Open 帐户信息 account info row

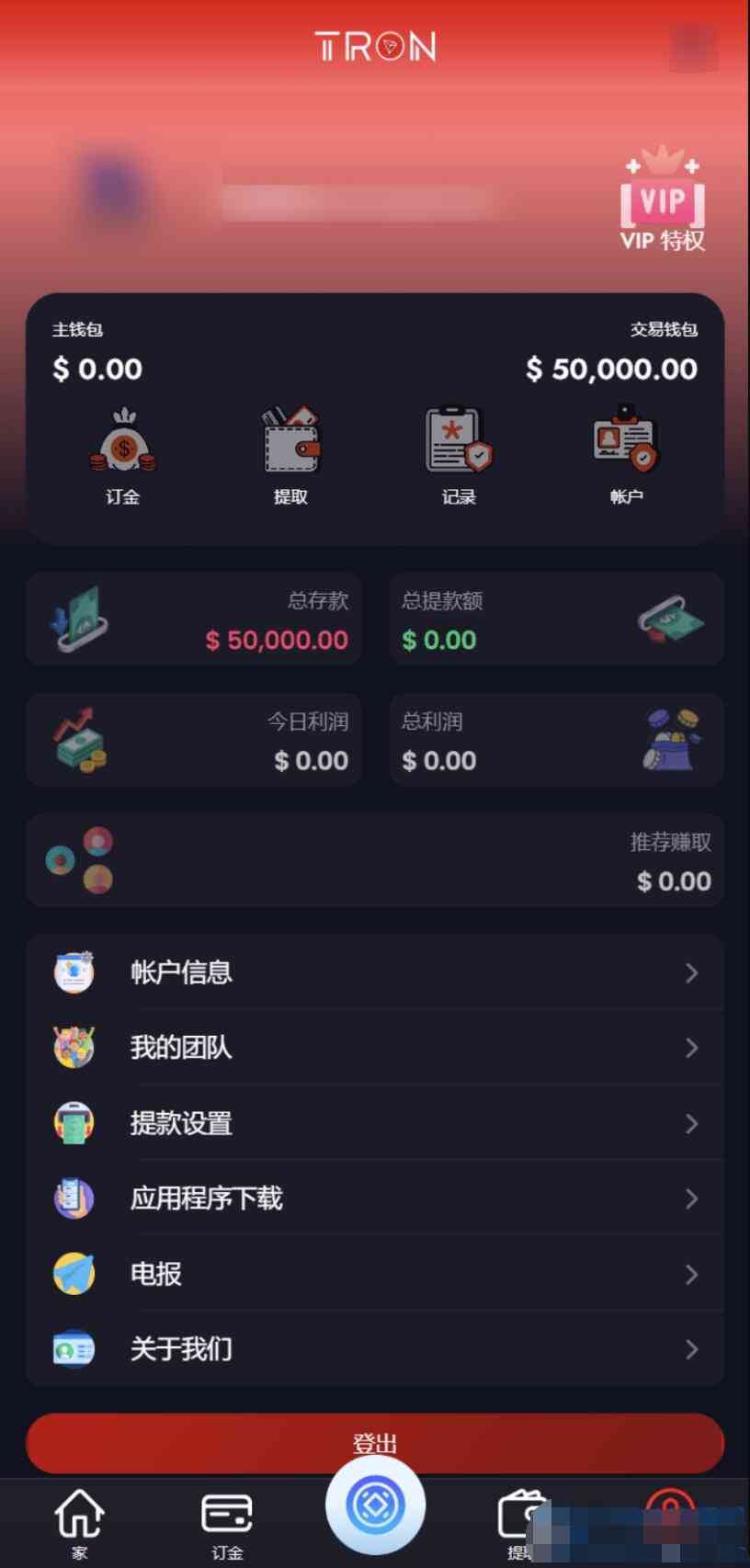tap(375, 972)
